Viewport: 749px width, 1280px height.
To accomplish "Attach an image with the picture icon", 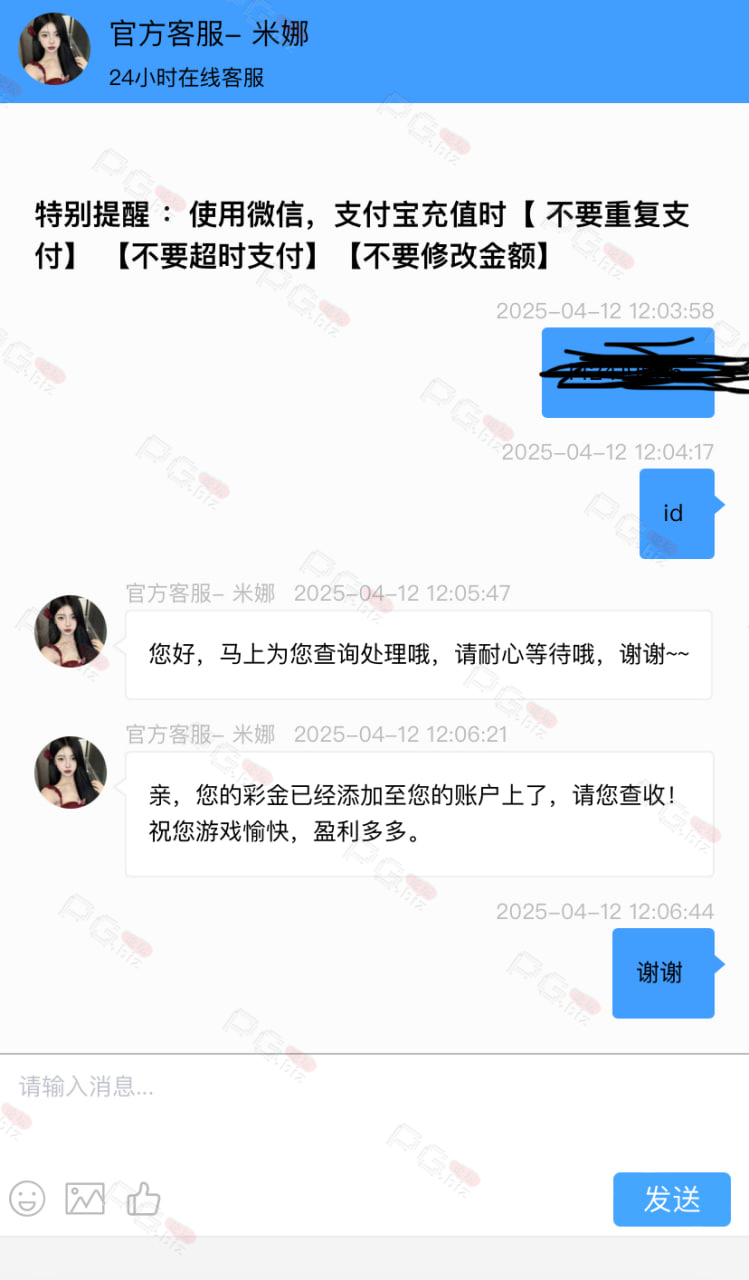I will [85, 1198].
